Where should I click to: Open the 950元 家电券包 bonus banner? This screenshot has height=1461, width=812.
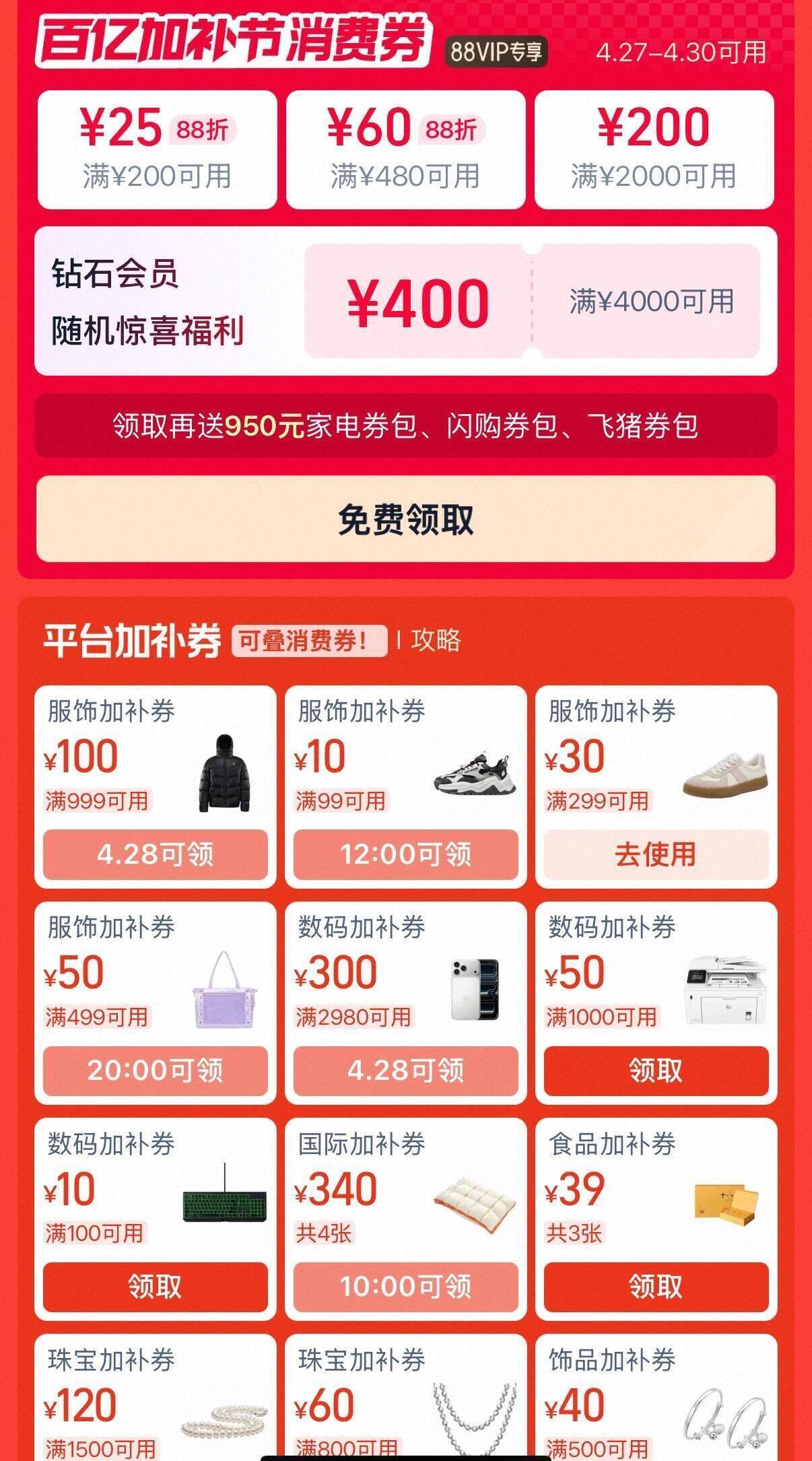coord(405,426)
